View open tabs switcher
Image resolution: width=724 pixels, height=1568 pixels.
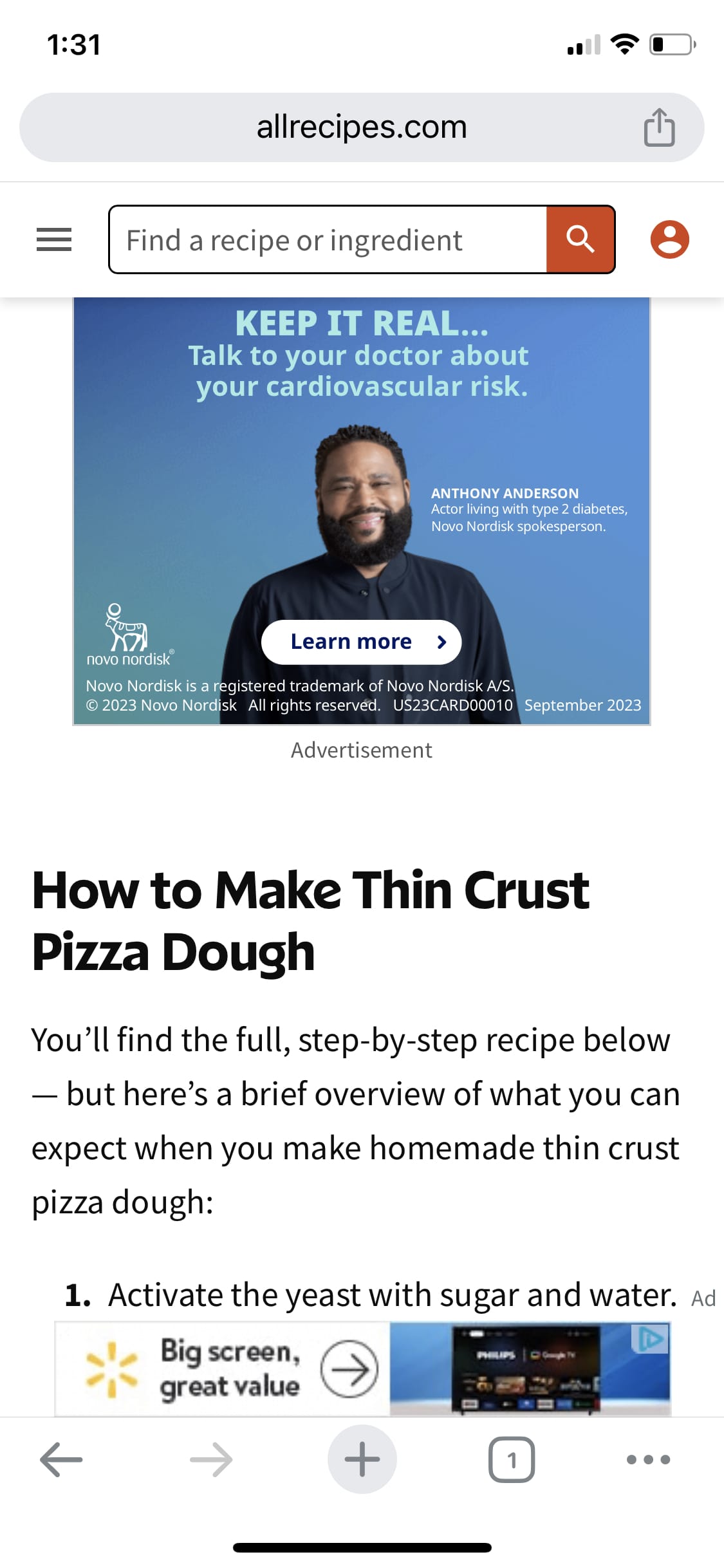[512, 1459]
